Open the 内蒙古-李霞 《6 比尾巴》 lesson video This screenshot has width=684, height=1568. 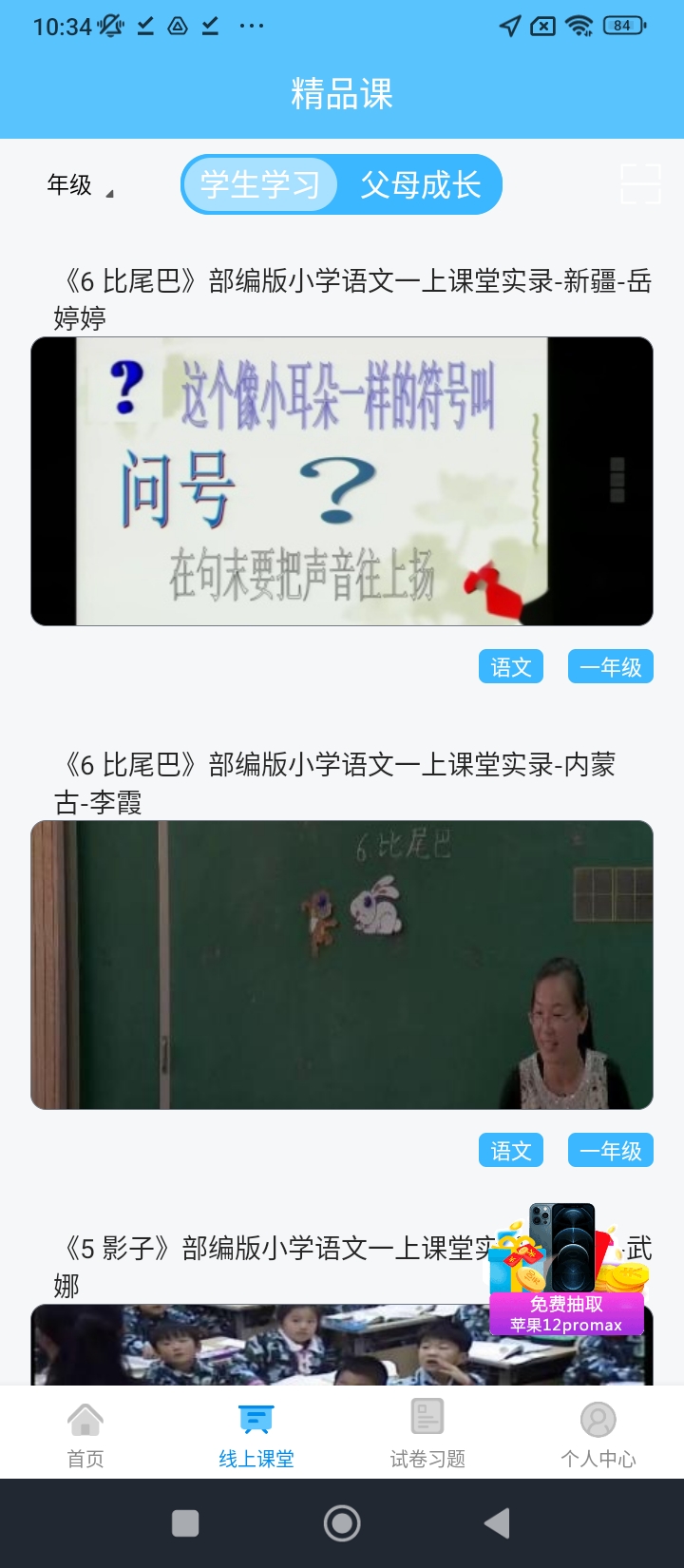click(342, 965)
